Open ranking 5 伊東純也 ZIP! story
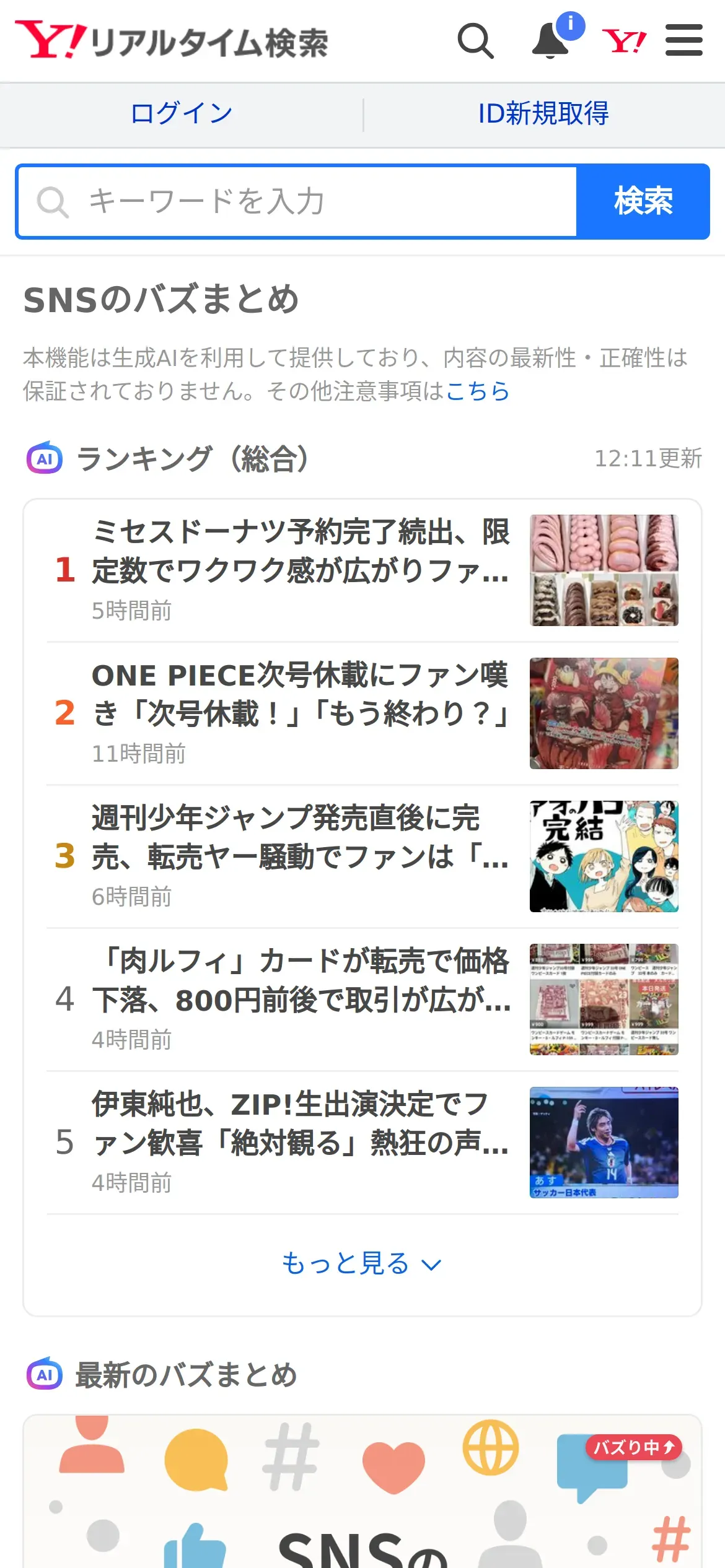725x1568 pixels. click(x=362, y=1143)
